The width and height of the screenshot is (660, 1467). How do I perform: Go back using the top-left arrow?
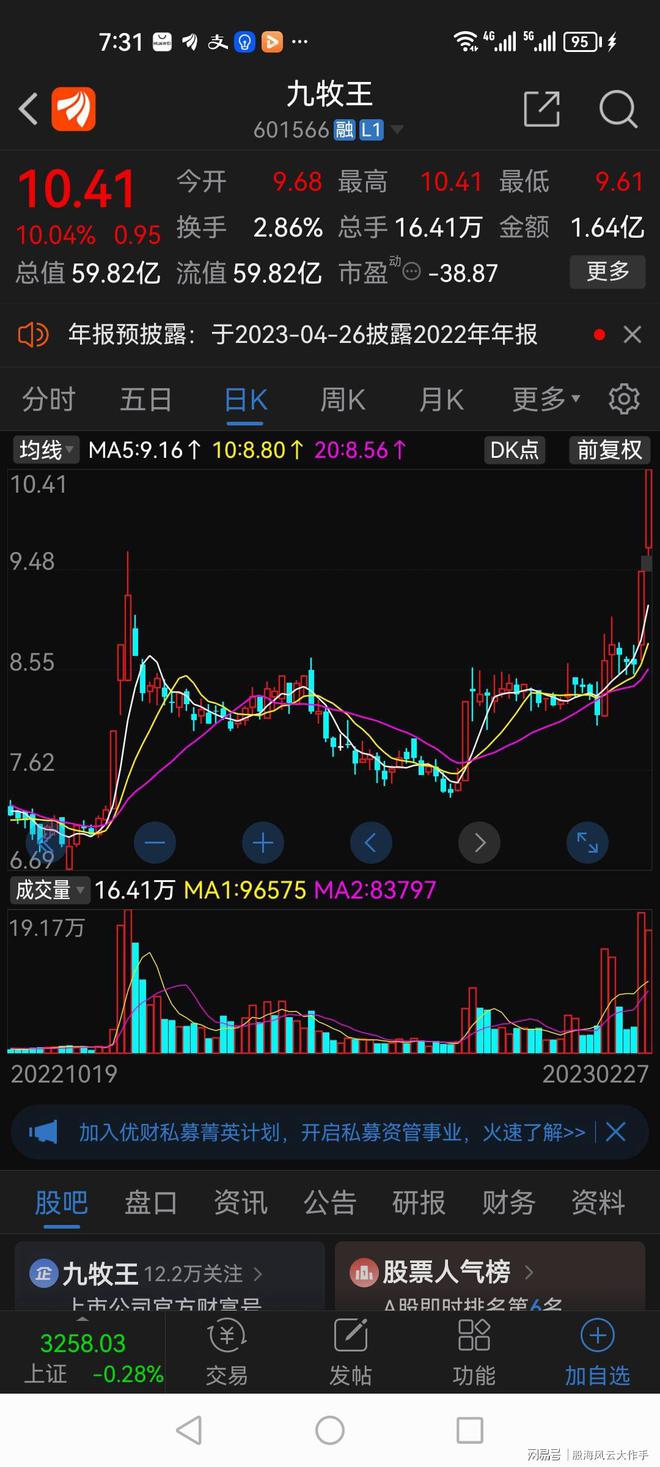(x=29, y=109)
